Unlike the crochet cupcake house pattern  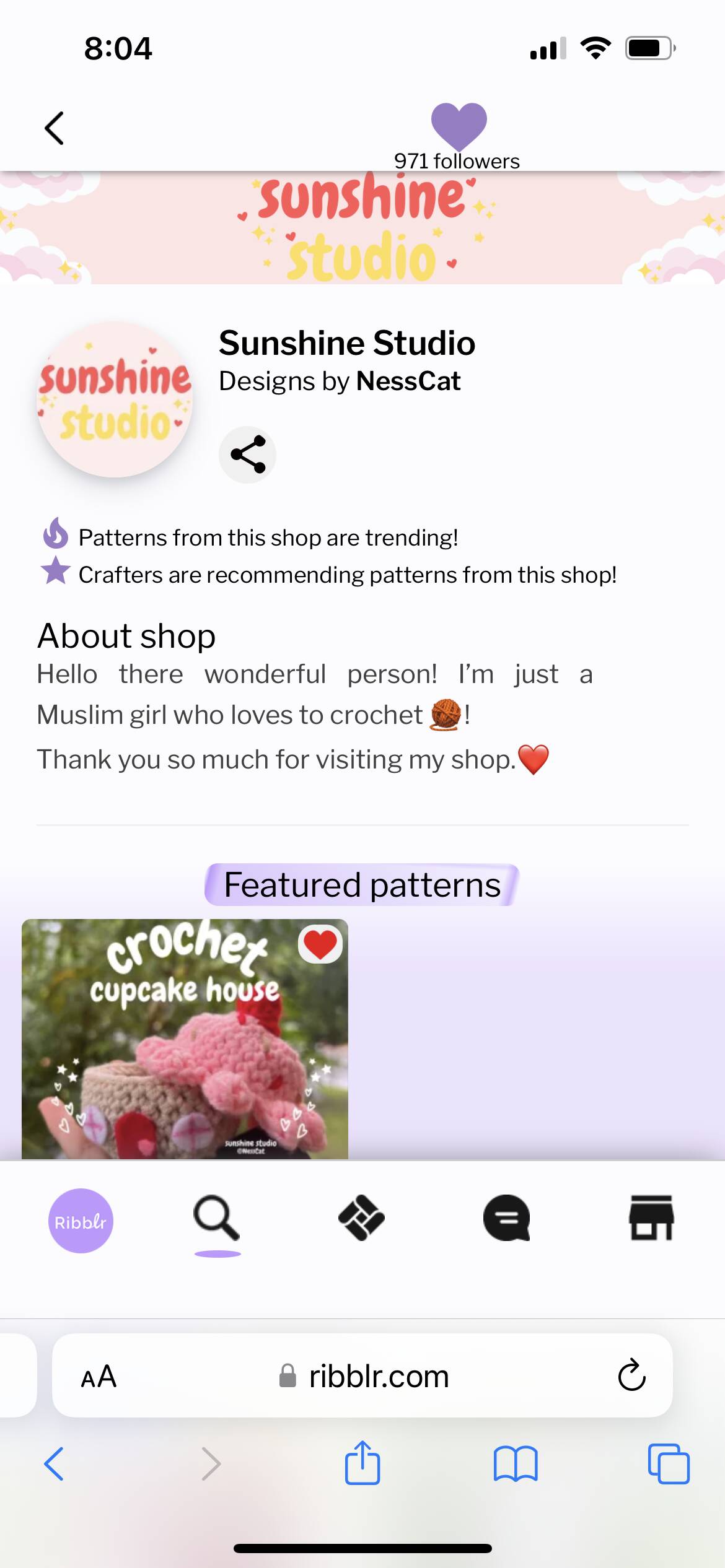(x=320, y=944)
